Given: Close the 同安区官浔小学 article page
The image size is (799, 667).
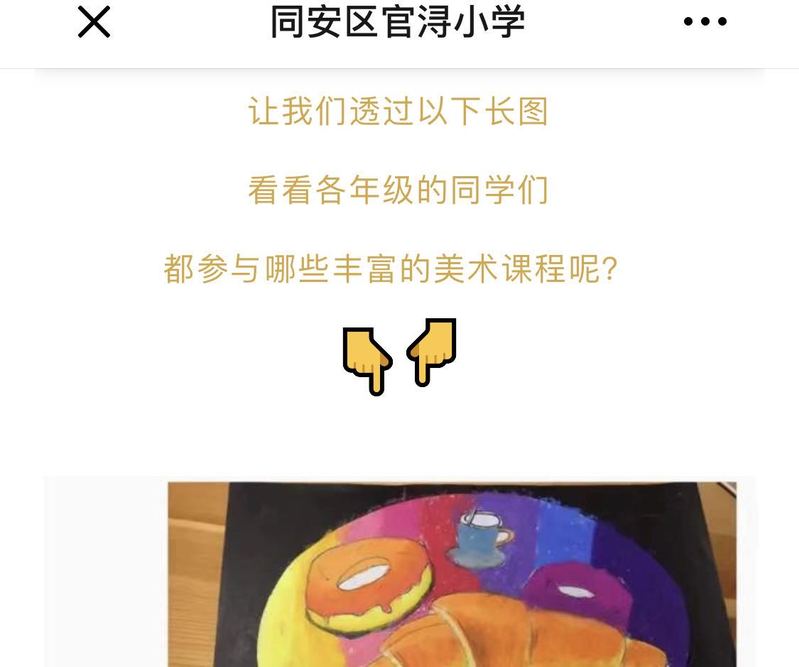Looking at the screenshot, I should coord(94,22).
